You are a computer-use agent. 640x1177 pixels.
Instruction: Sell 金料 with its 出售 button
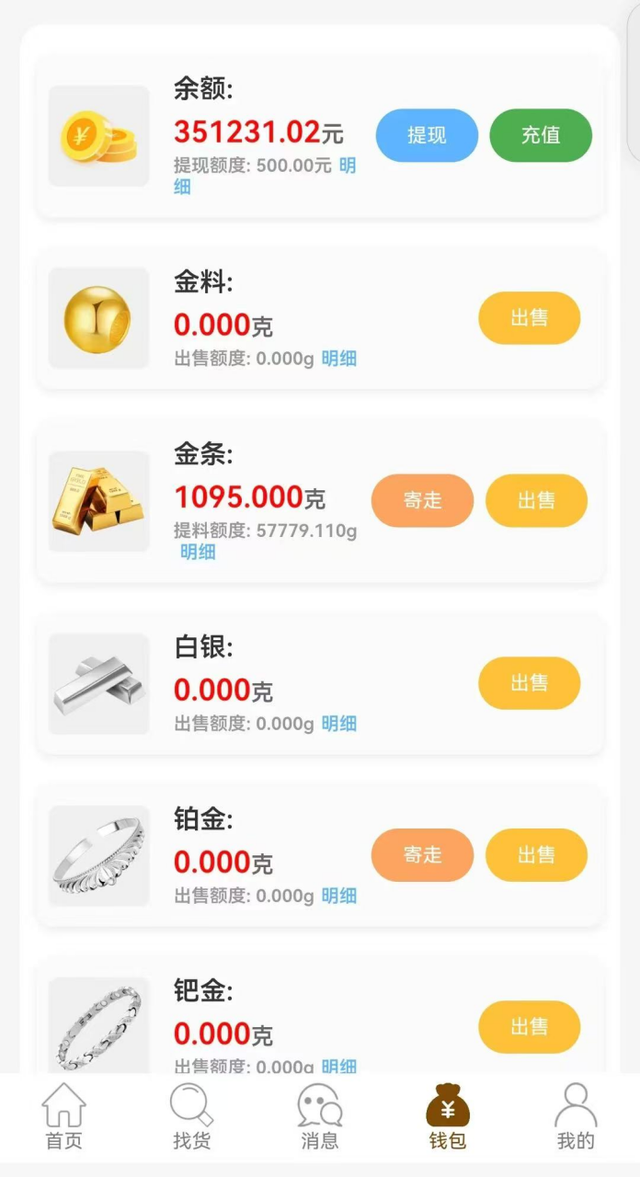pos(529,318)
